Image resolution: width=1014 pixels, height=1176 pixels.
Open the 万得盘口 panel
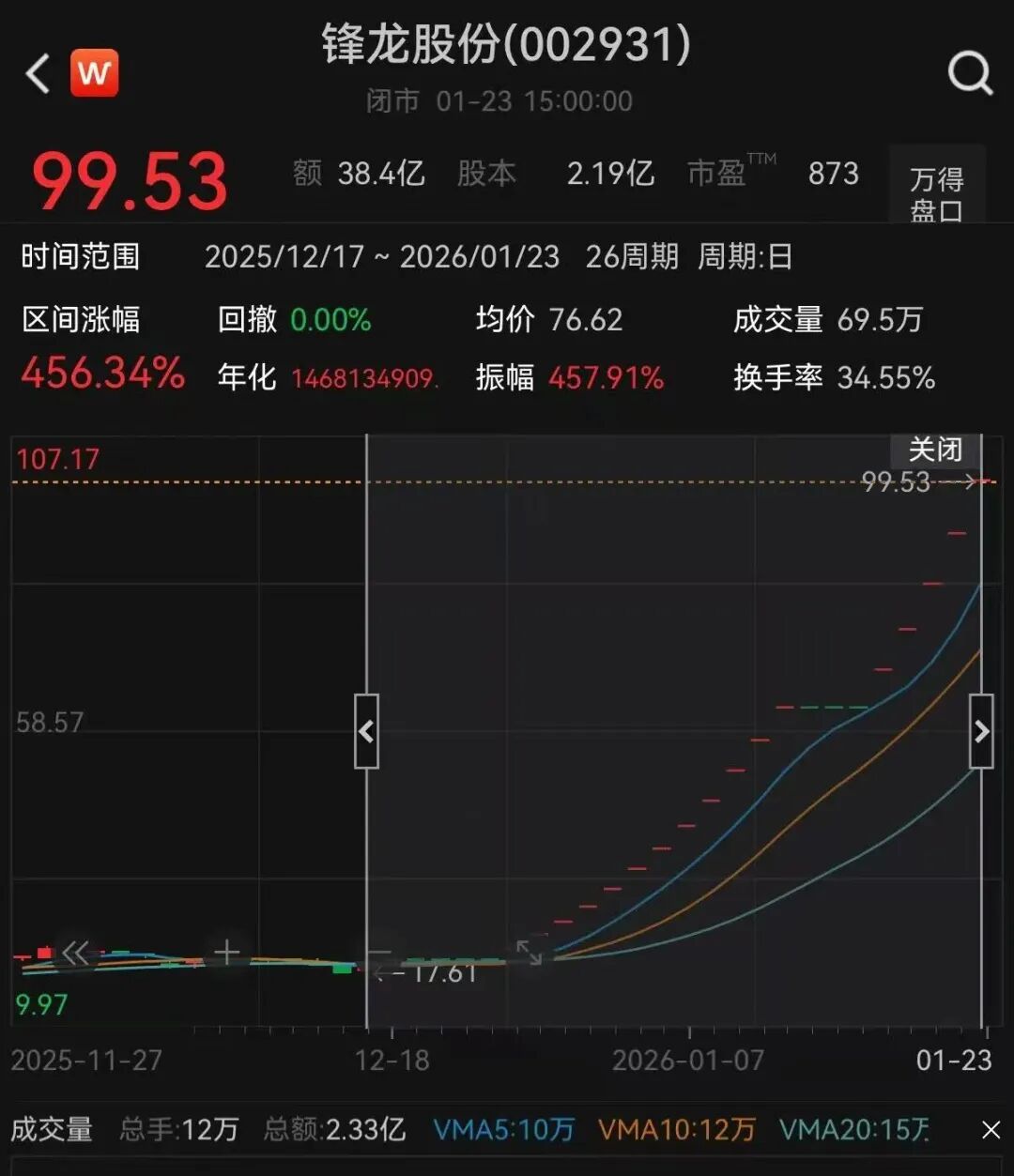[x=936, y=192]
